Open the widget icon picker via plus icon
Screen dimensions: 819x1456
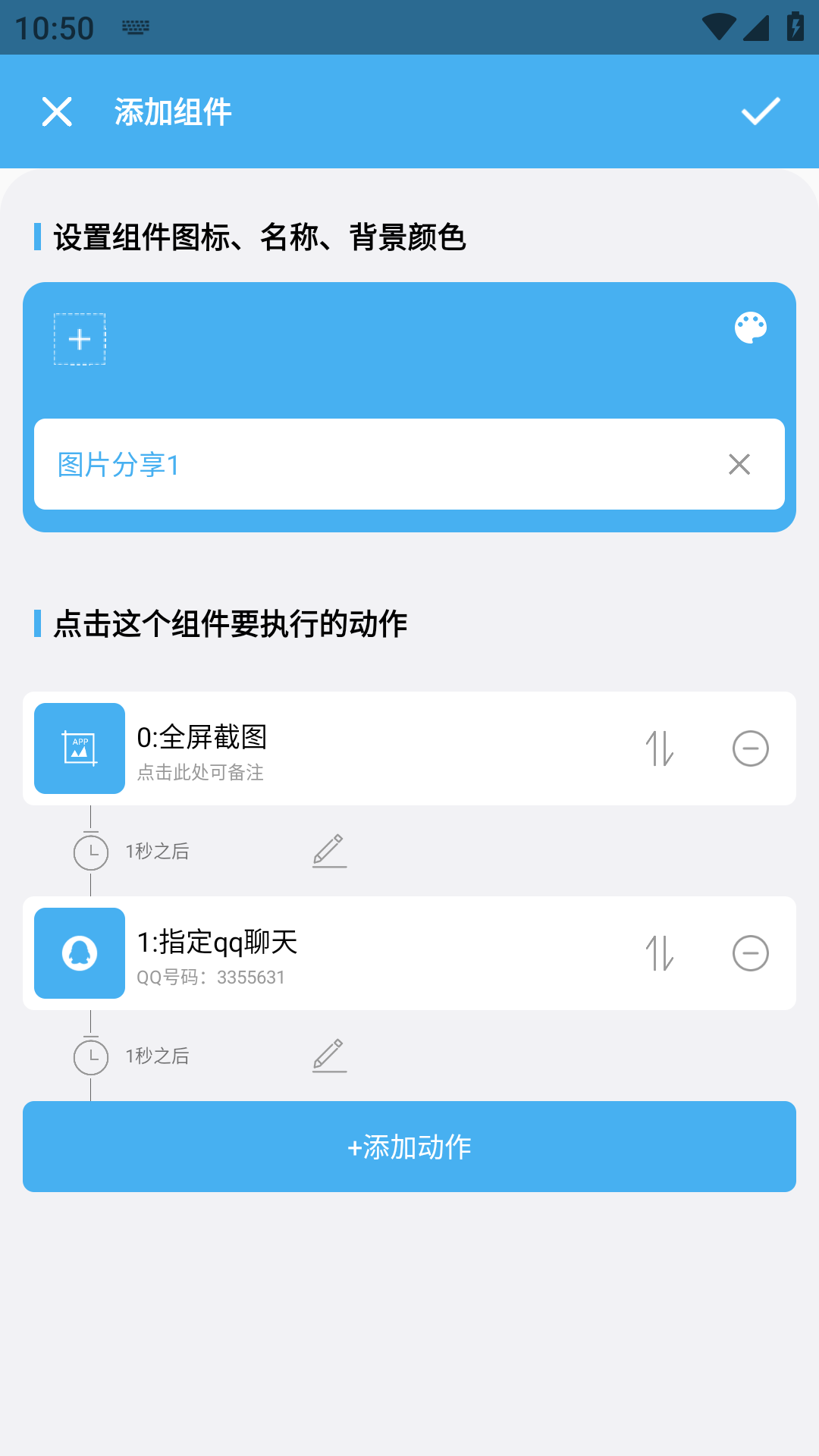[79, 339]
